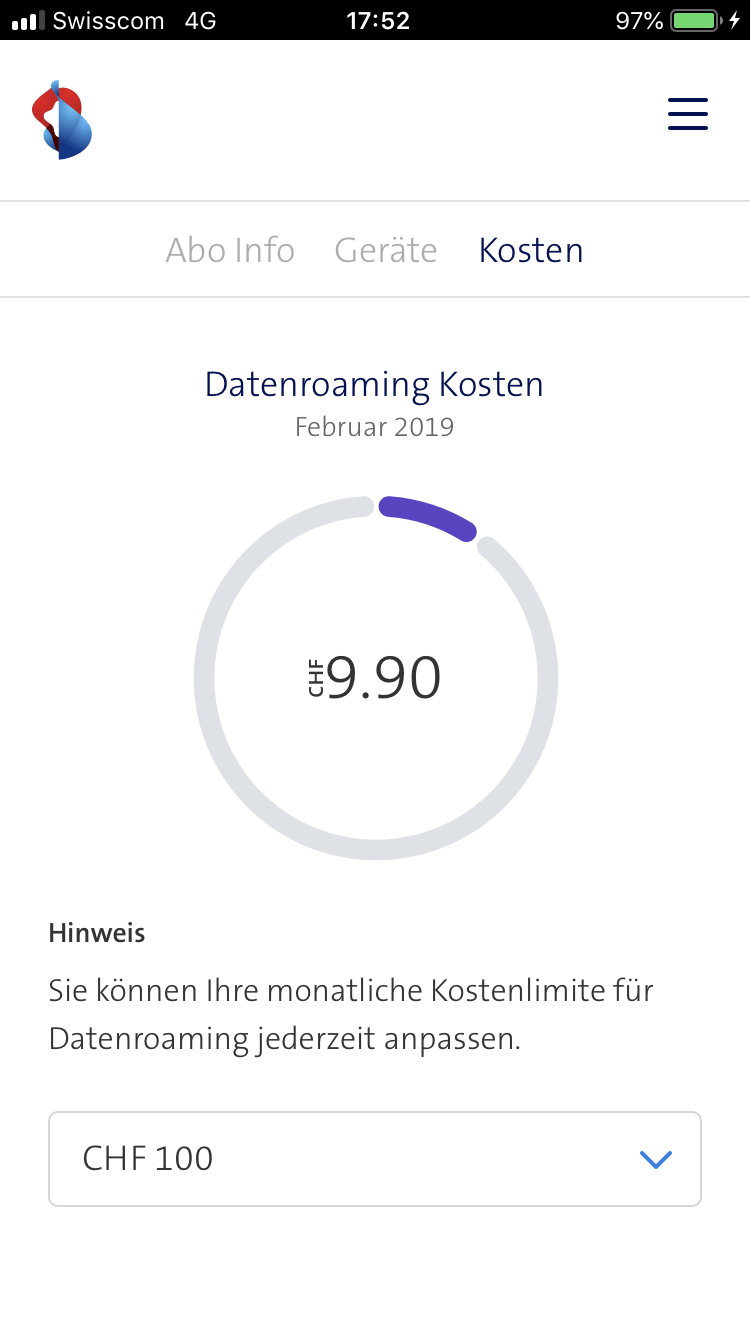Expand the monthly limit options list
Image resolution: width=750 pixels, height=1334 pixels.
point(374,1159)
